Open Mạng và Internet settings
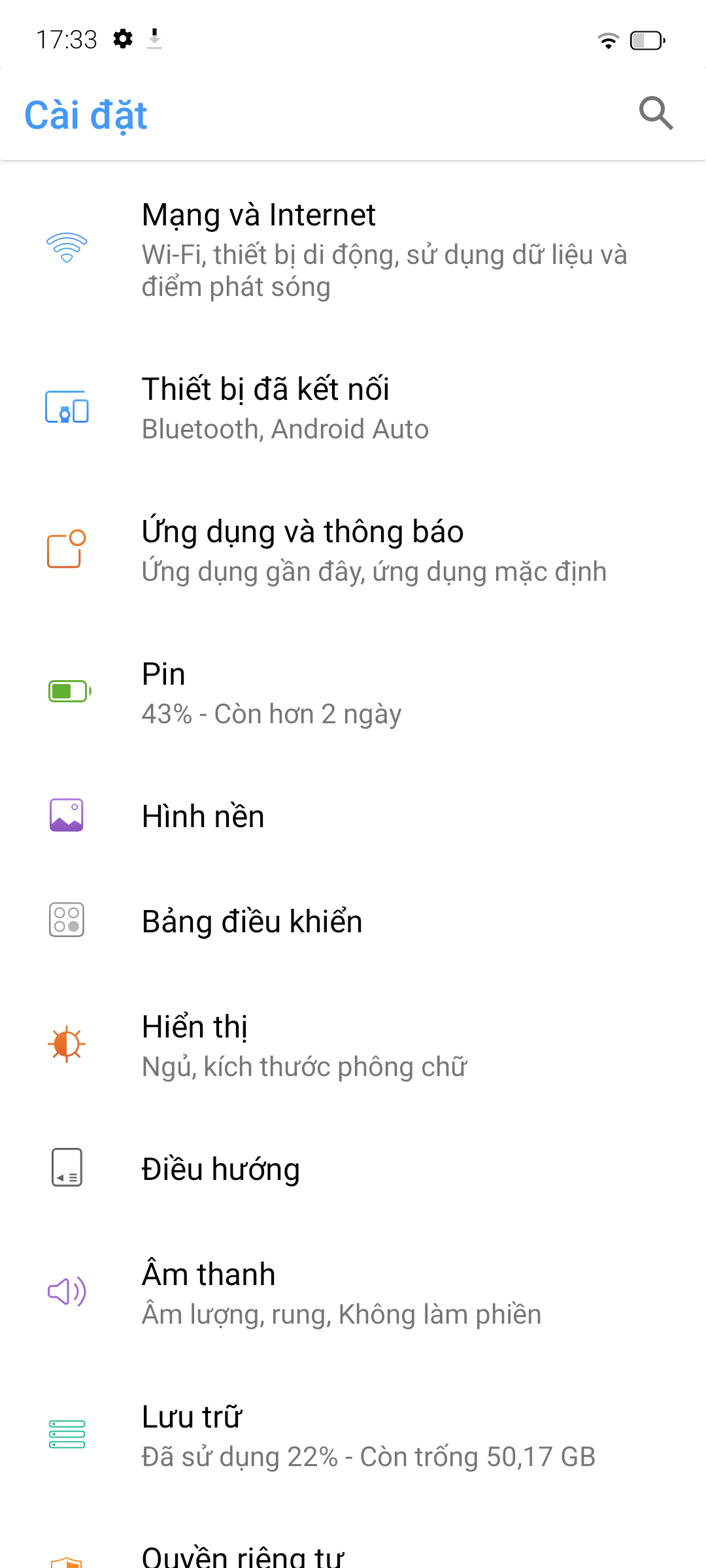Image resolution: width=706 pixels, height=1568 pixels. point(353,249)
